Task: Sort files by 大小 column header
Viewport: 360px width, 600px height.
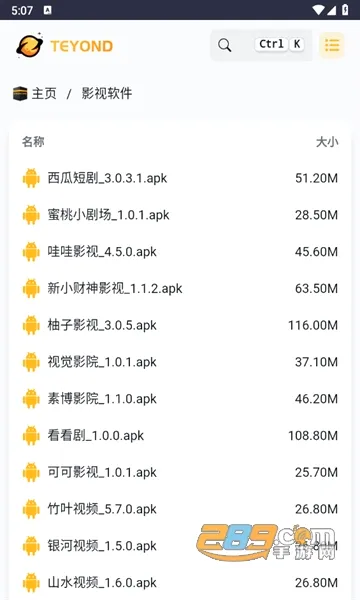Action: pos(327,142)
